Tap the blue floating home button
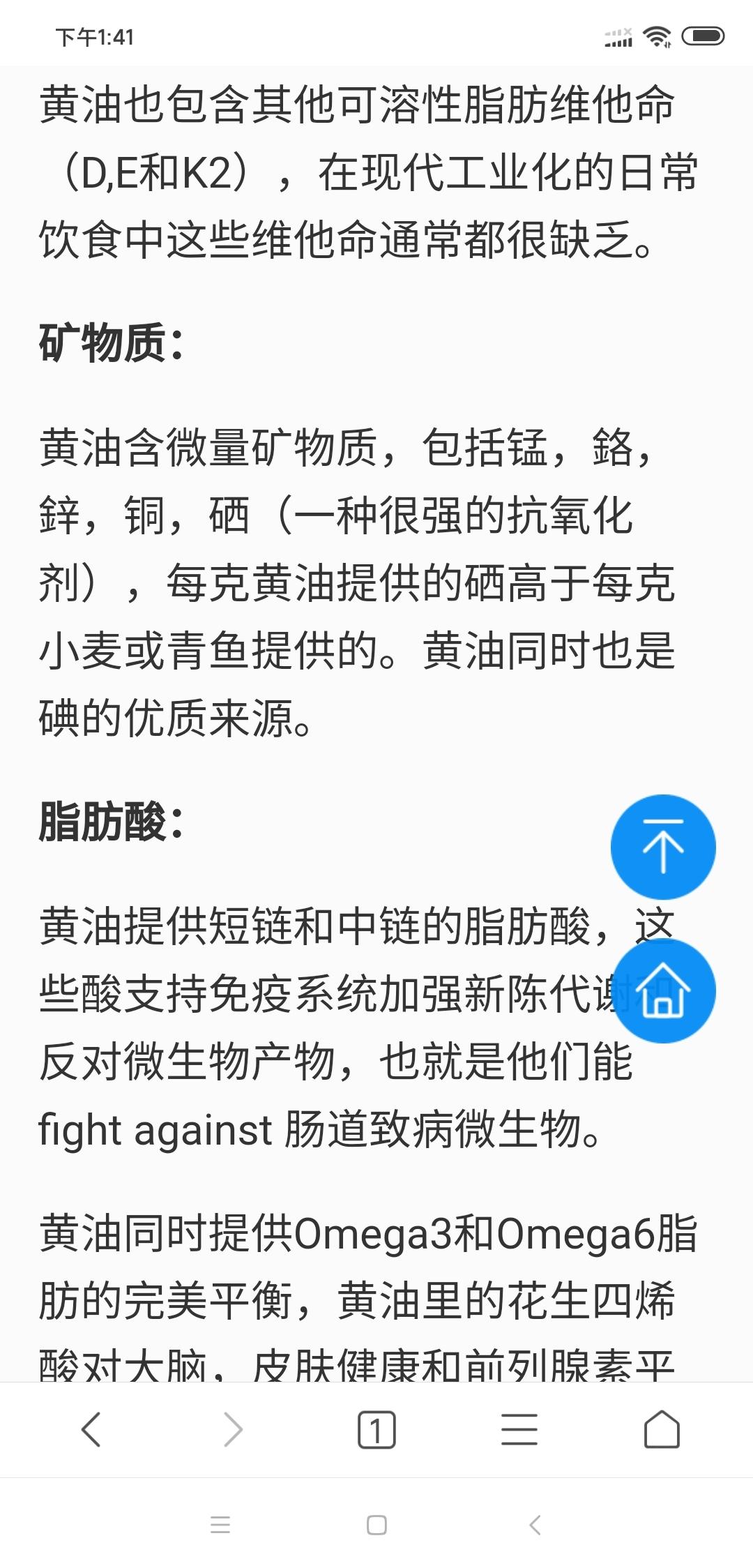This screenshot has width=753, height=1568. (663, 990)
